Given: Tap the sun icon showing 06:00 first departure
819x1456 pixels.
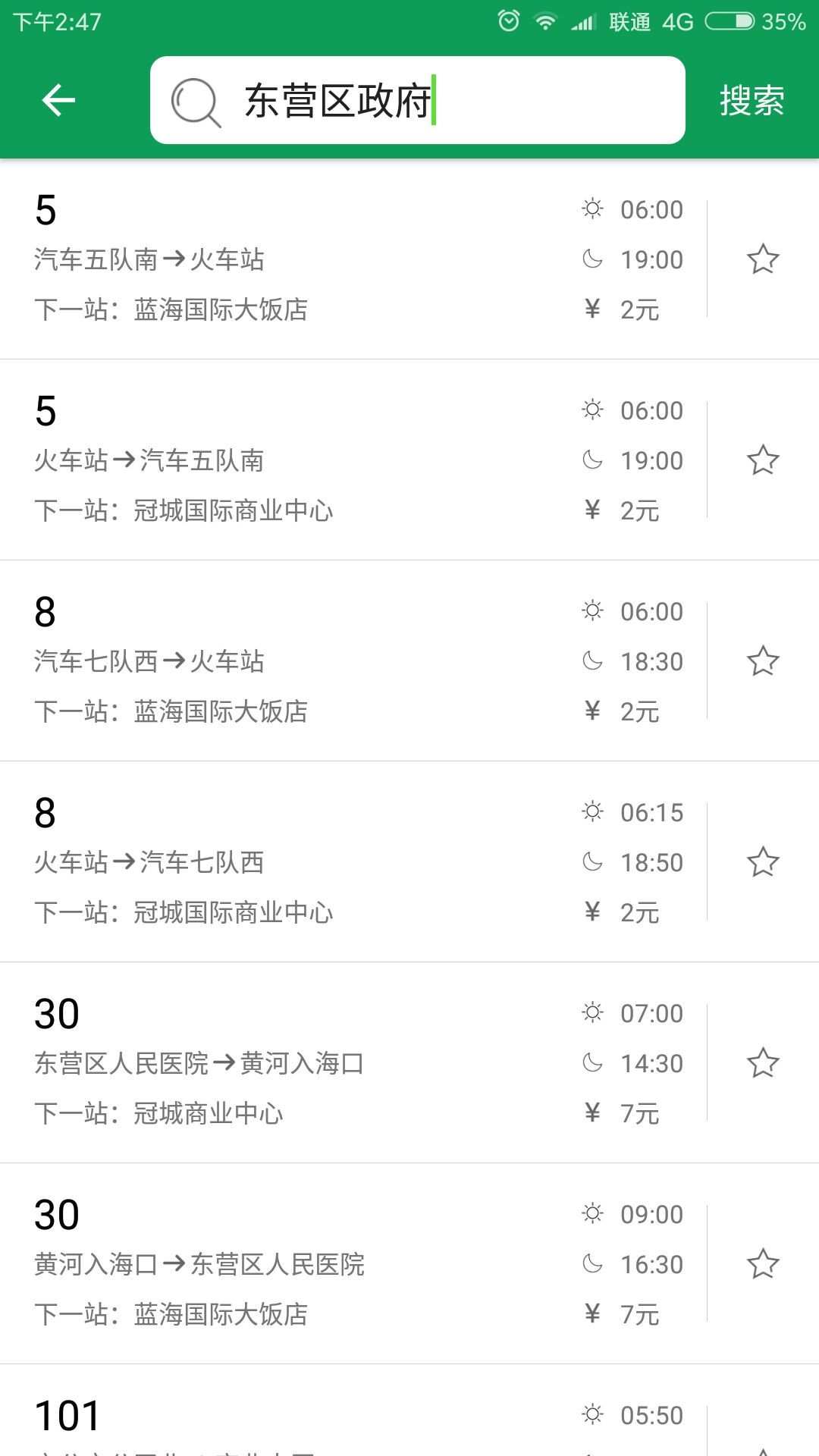Looking at the screenshot, I should [593, 209].
